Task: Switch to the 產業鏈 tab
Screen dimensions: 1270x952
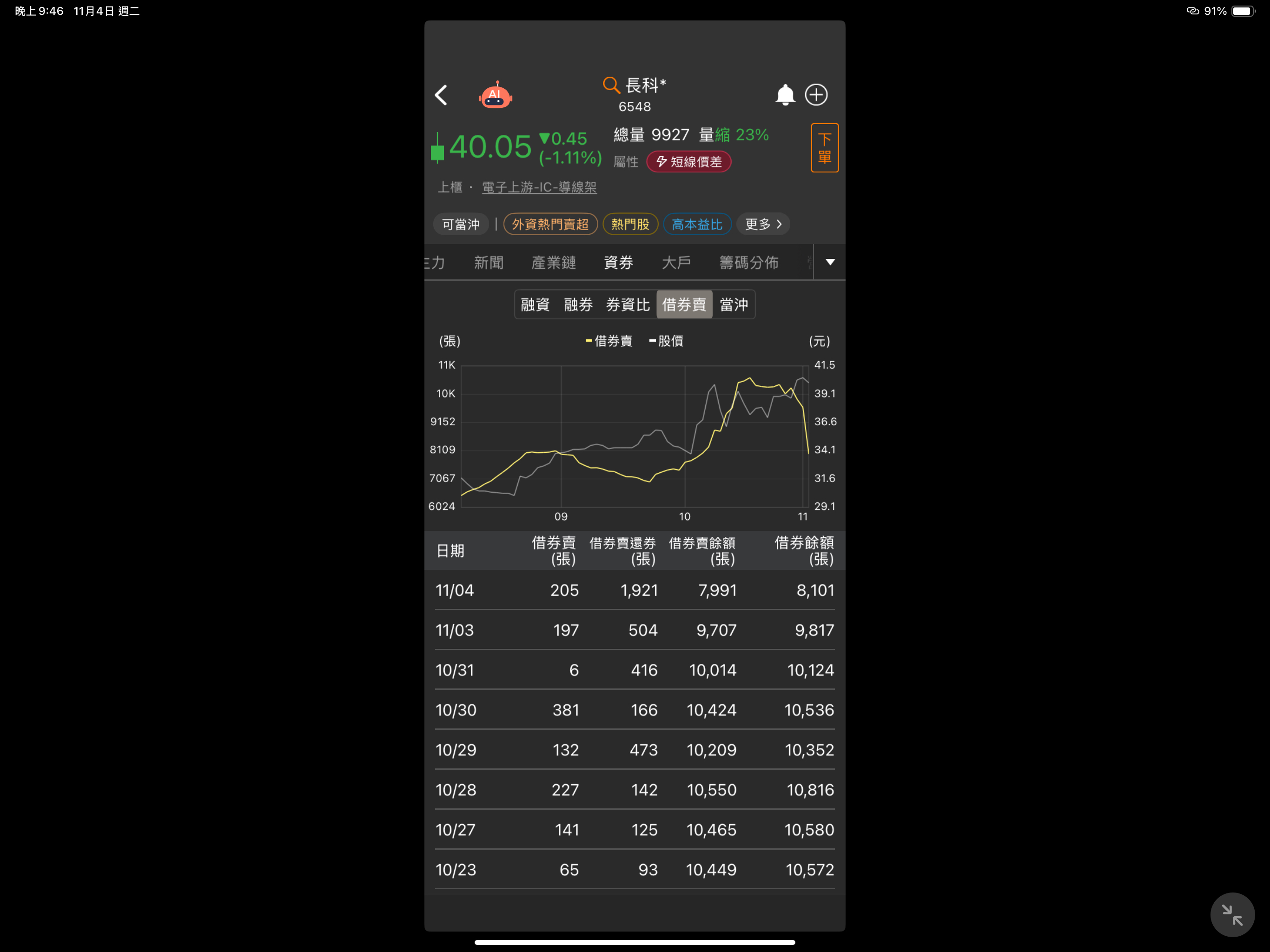Action: [554, 262]
